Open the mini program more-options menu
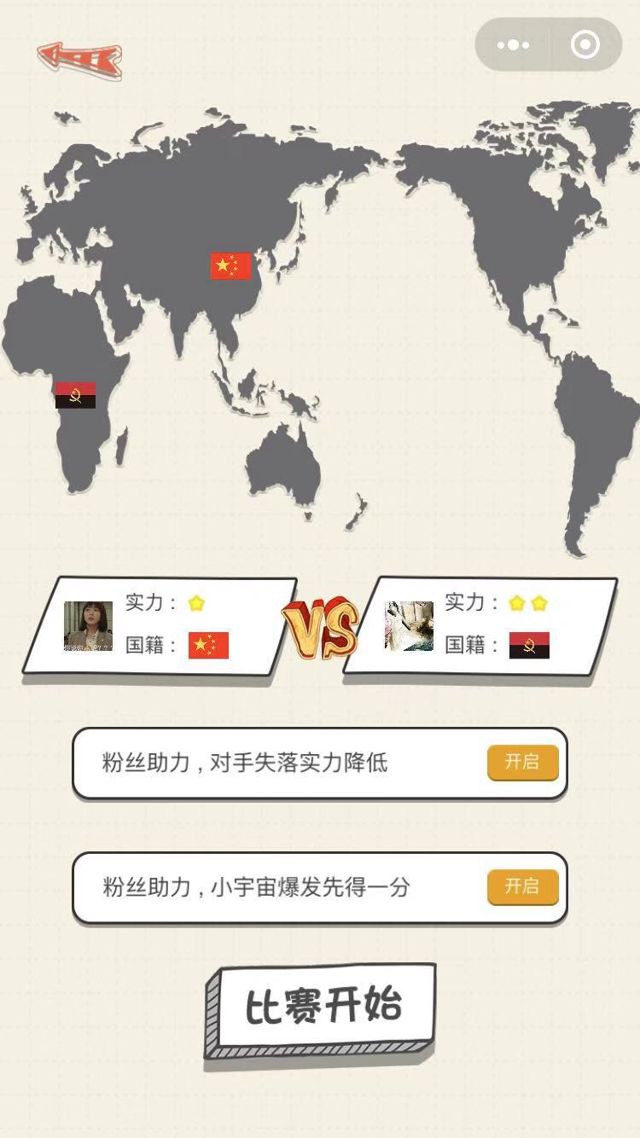The height and width of the screenshot is (1138, 640). click(x=513, y=45)
